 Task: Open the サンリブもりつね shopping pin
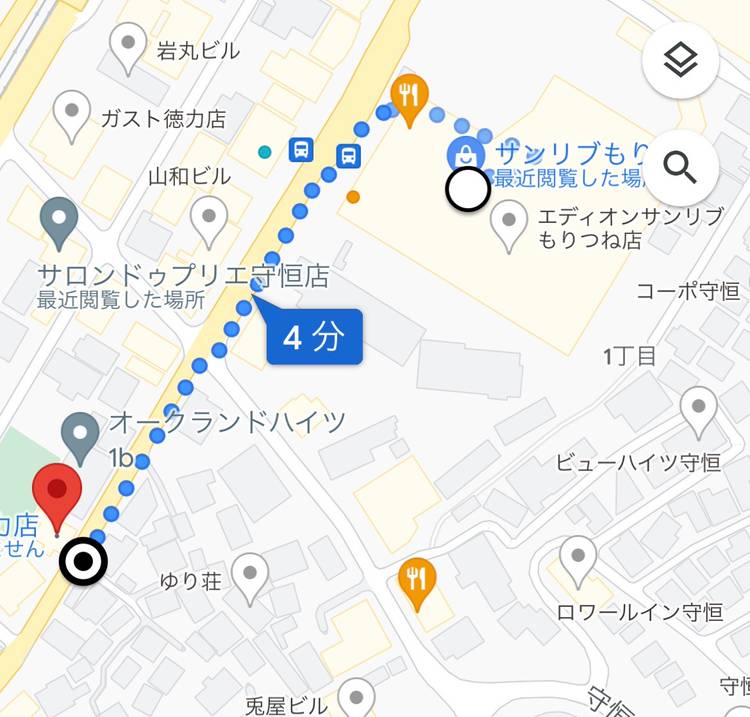click(466, 153)
